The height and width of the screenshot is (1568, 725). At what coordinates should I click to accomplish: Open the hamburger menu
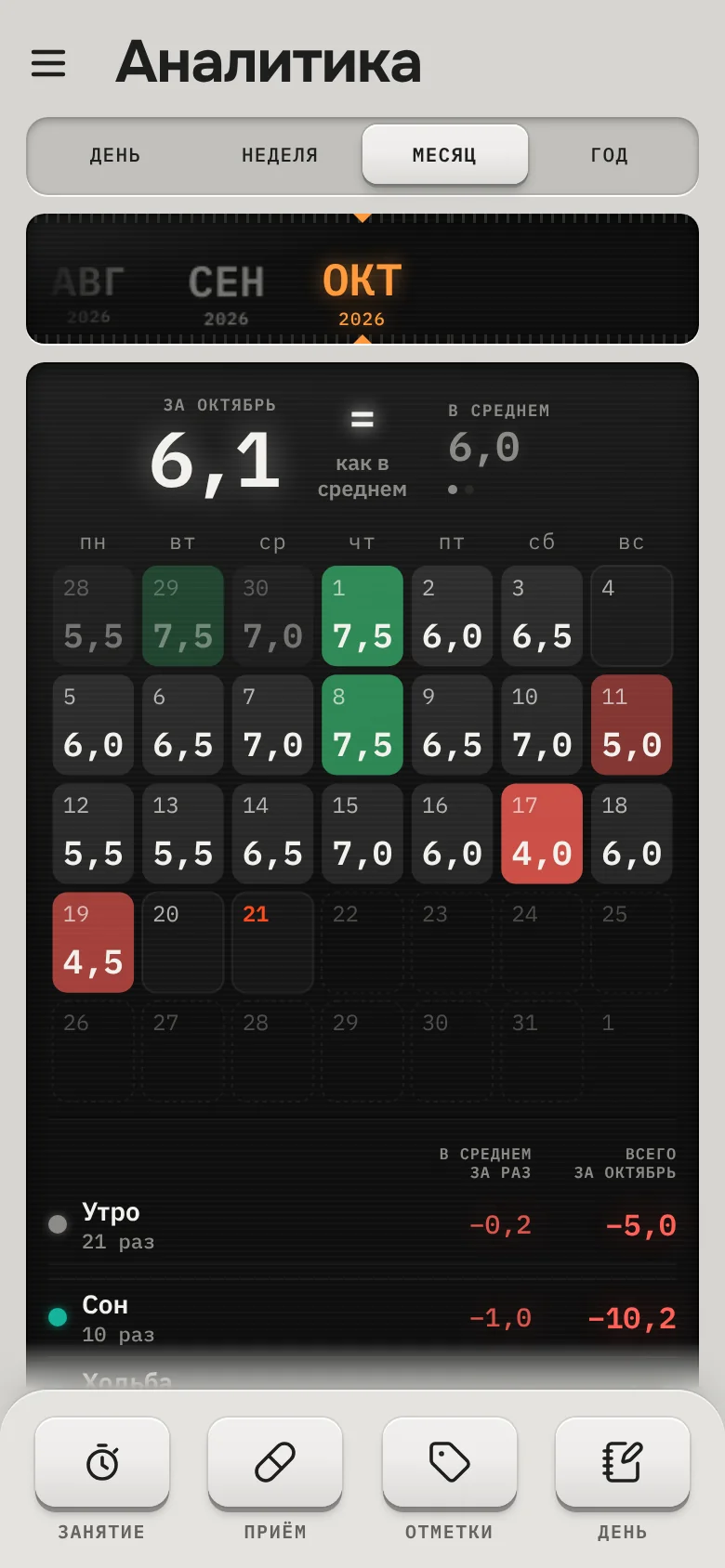(48, 63)
